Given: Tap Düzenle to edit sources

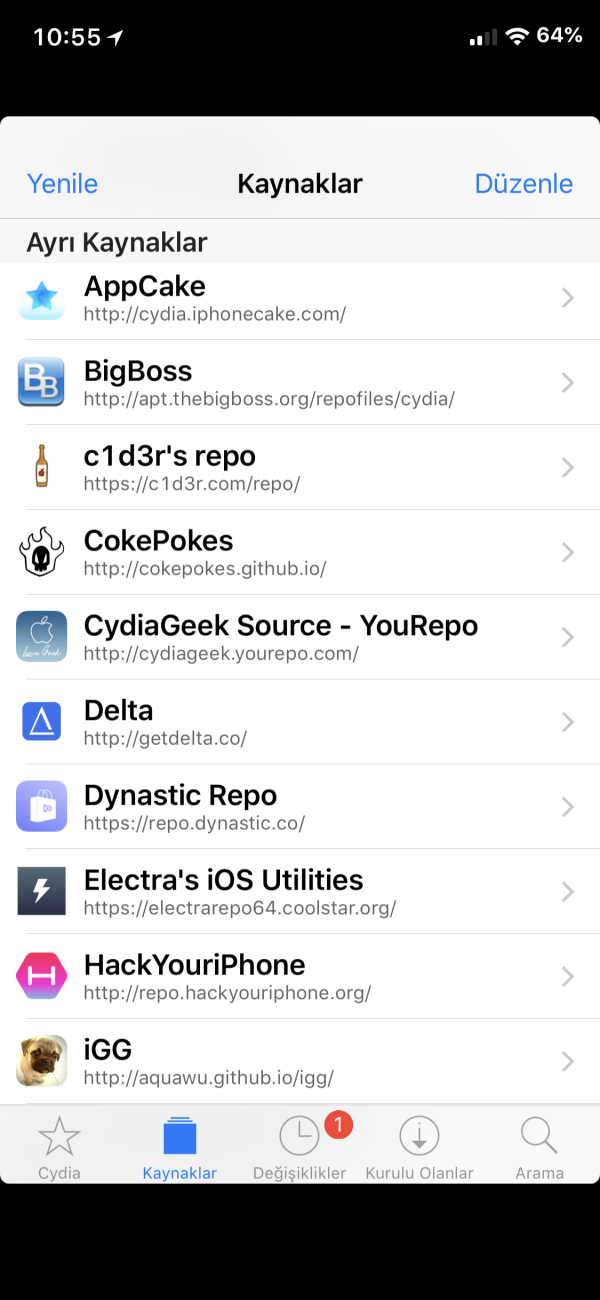Looking at the screenshot, I should (x=523, y=184).
